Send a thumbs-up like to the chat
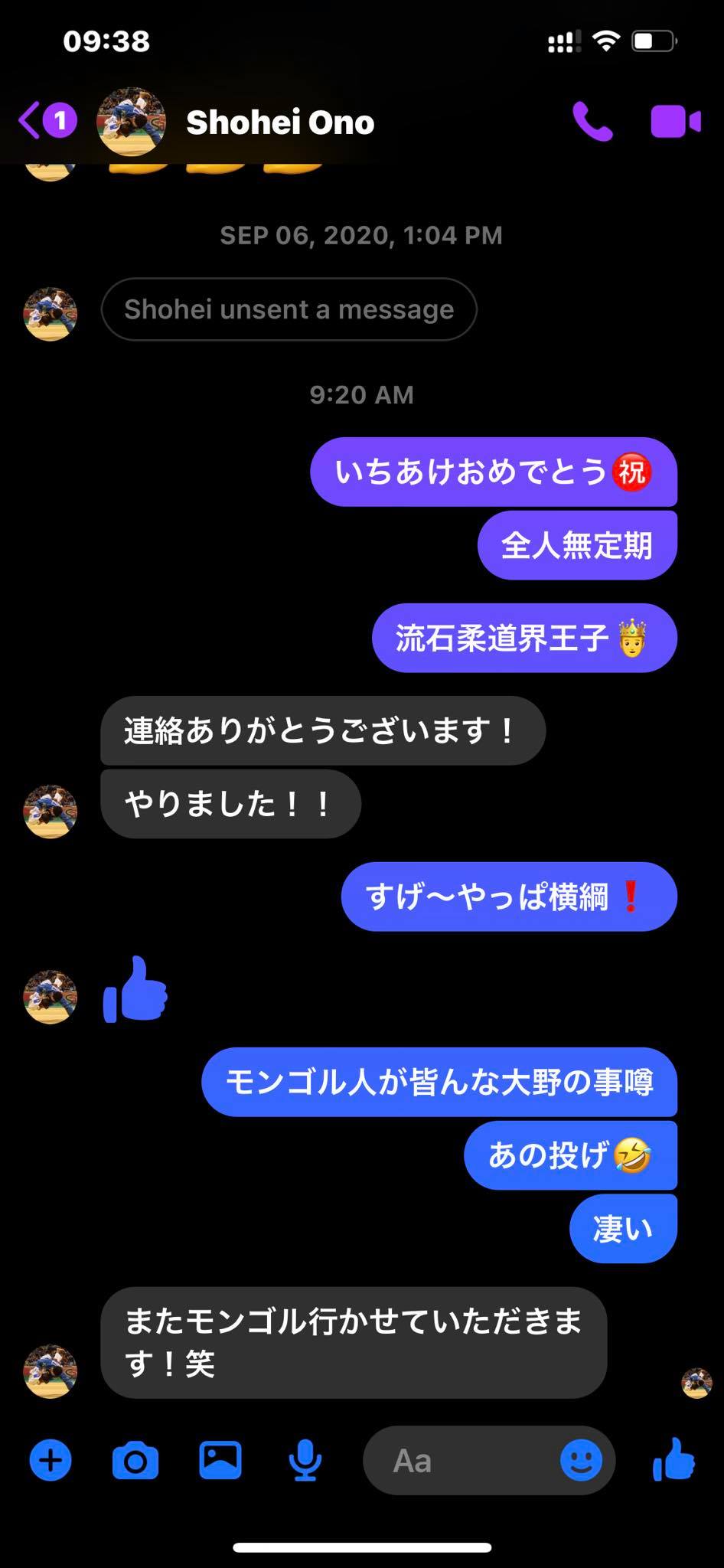The width and height of the screenshot is (724, 1568). pos(674,1459)
